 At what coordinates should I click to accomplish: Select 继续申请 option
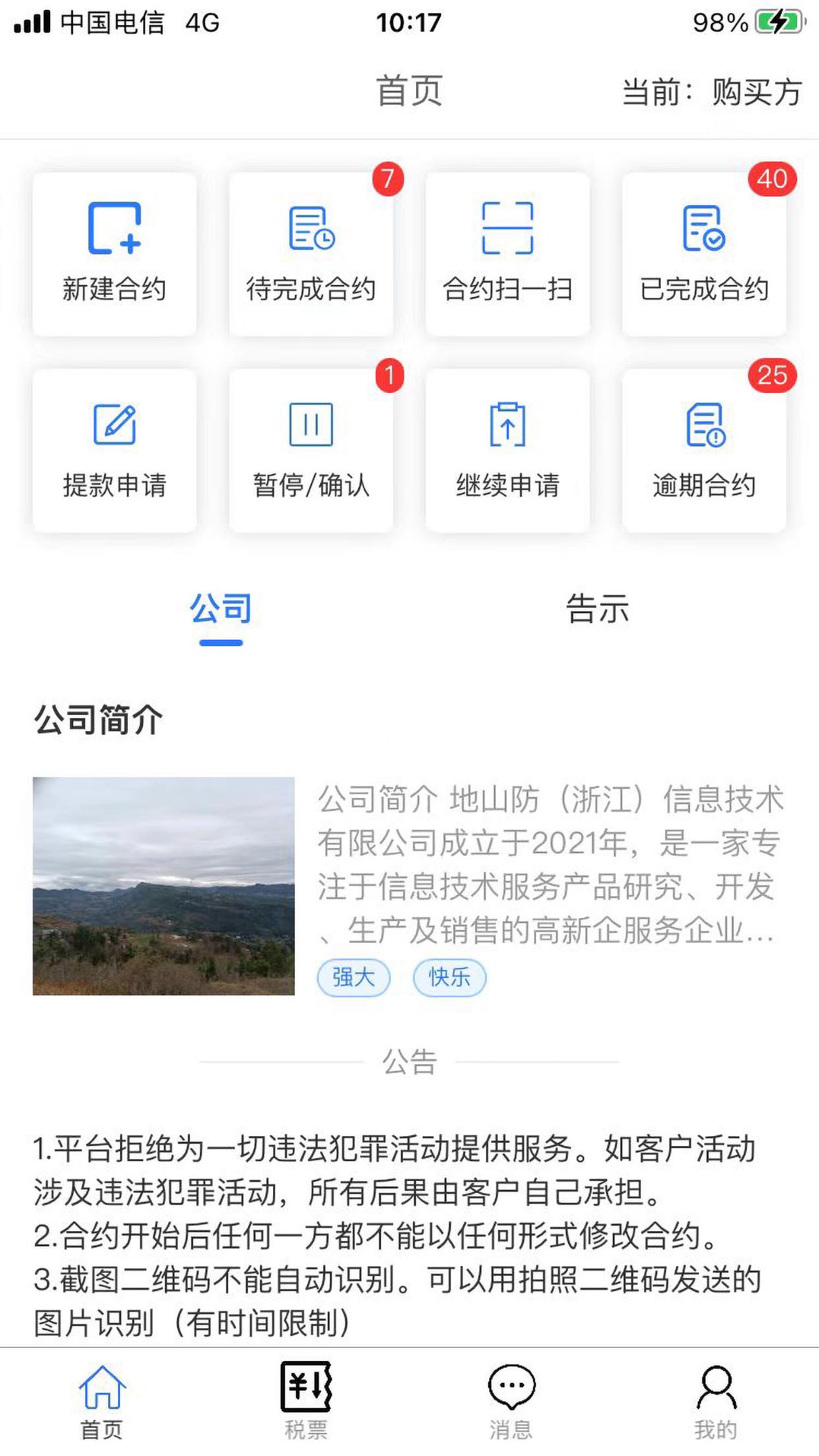[507, 450]
